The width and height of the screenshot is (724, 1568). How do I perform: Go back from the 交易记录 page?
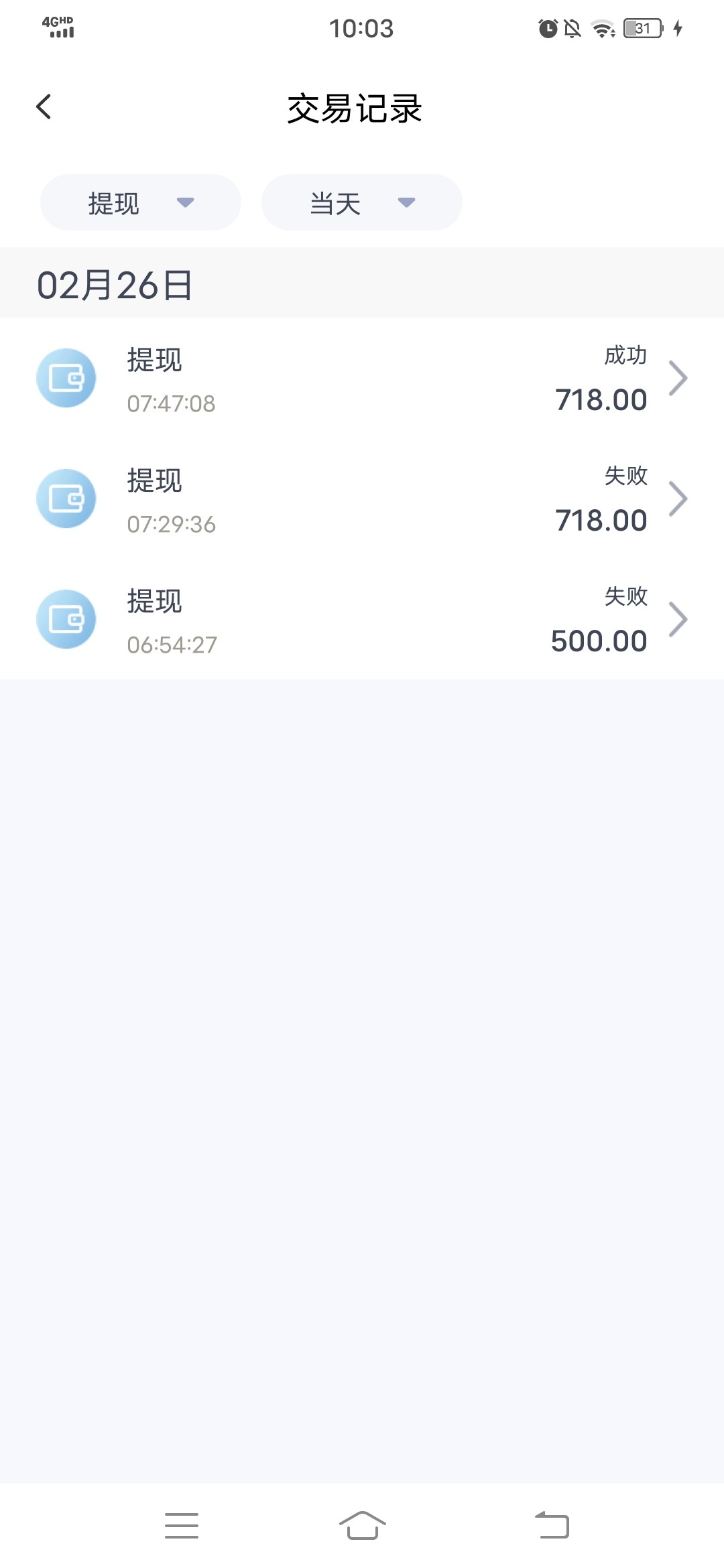[x=44, y=107]
